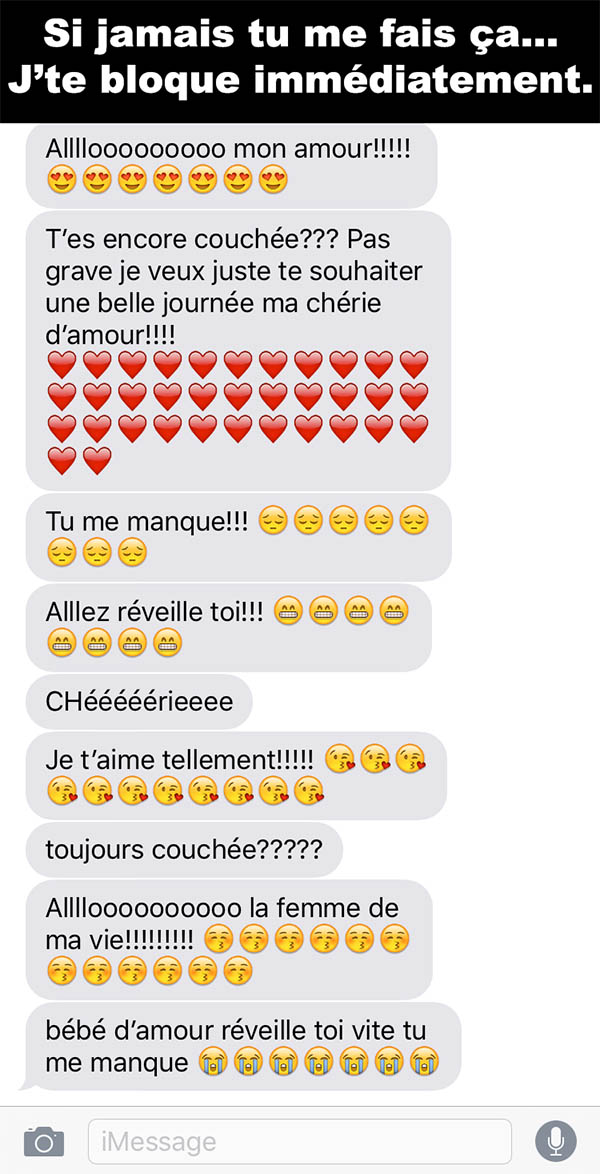Open the camera to attach a photo
600x1174 pixels.
(43, 1142)
